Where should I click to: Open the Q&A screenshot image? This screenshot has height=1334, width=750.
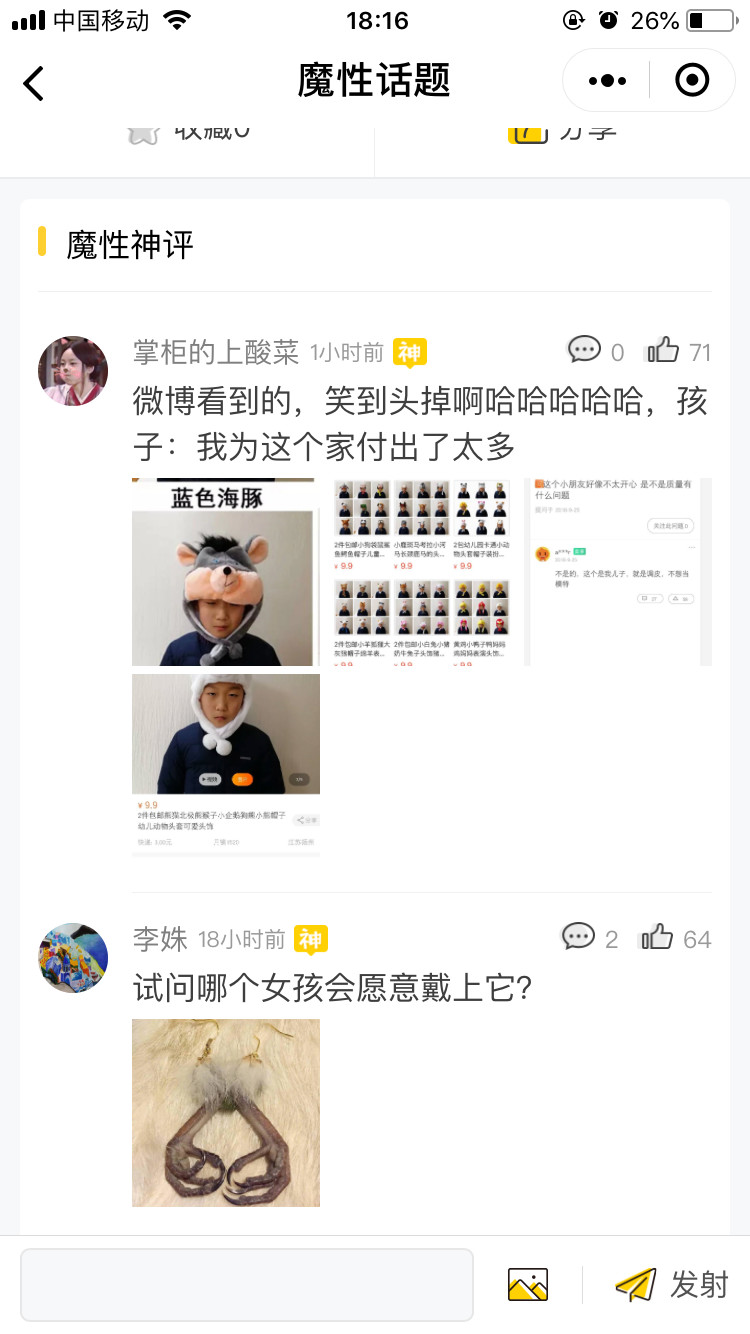617,572
